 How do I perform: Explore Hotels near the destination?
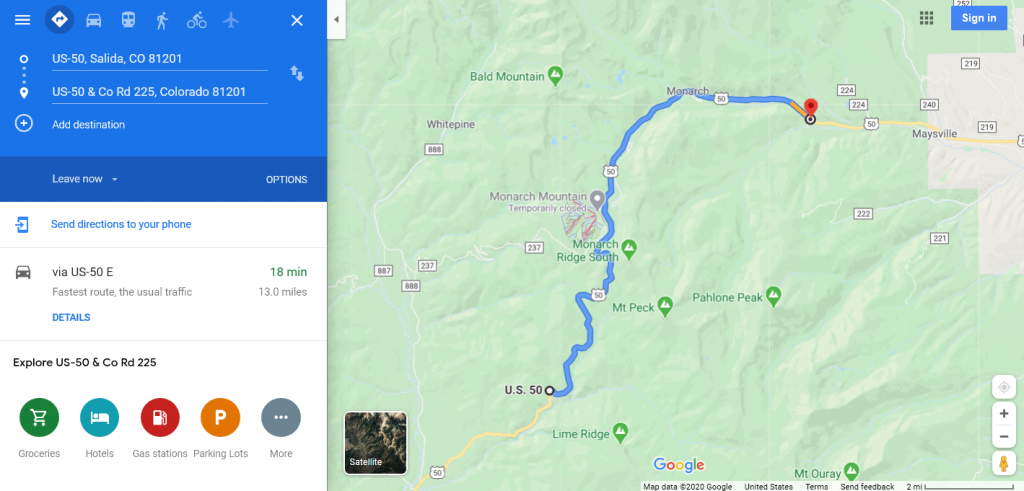(x=99, y=418)
